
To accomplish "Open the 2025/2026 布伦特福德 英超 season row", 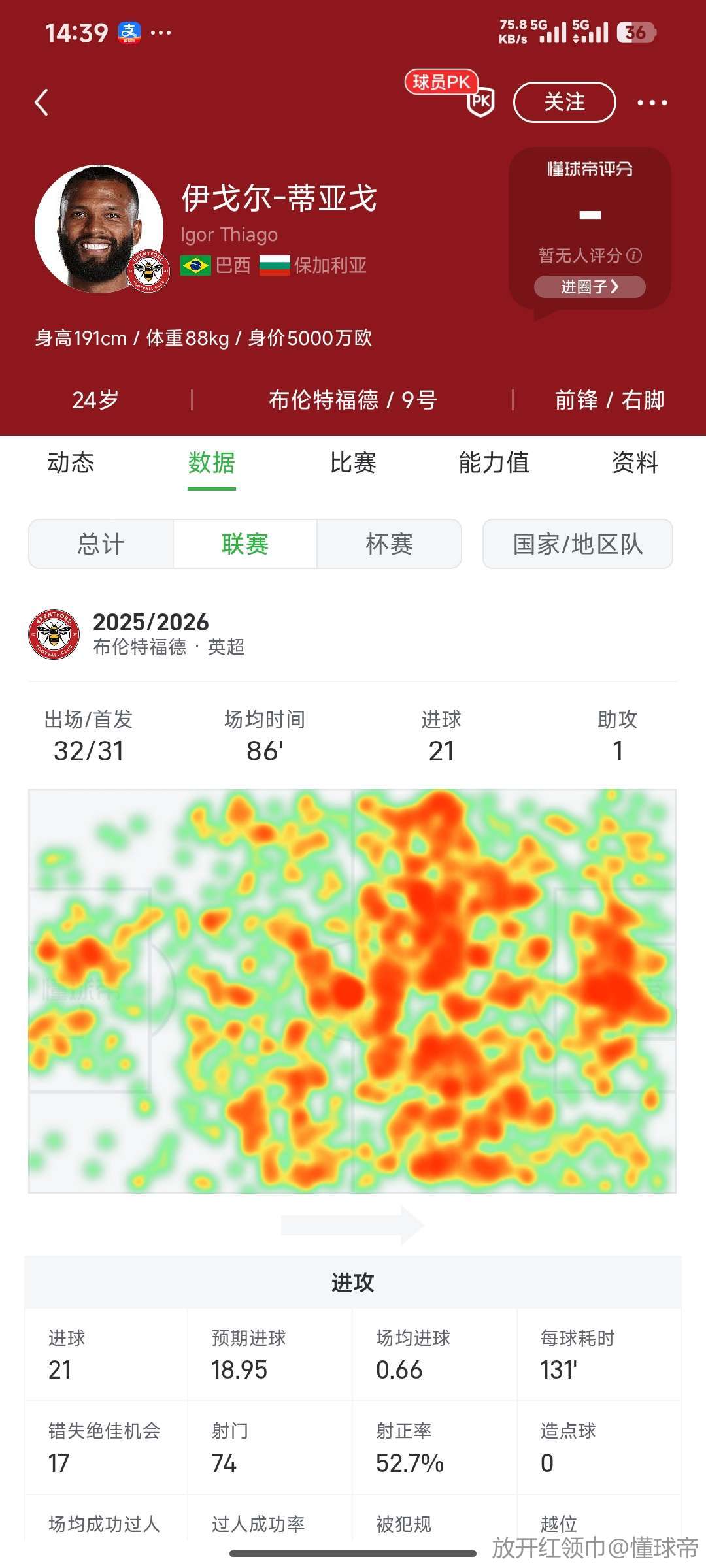I will point(150,634).
